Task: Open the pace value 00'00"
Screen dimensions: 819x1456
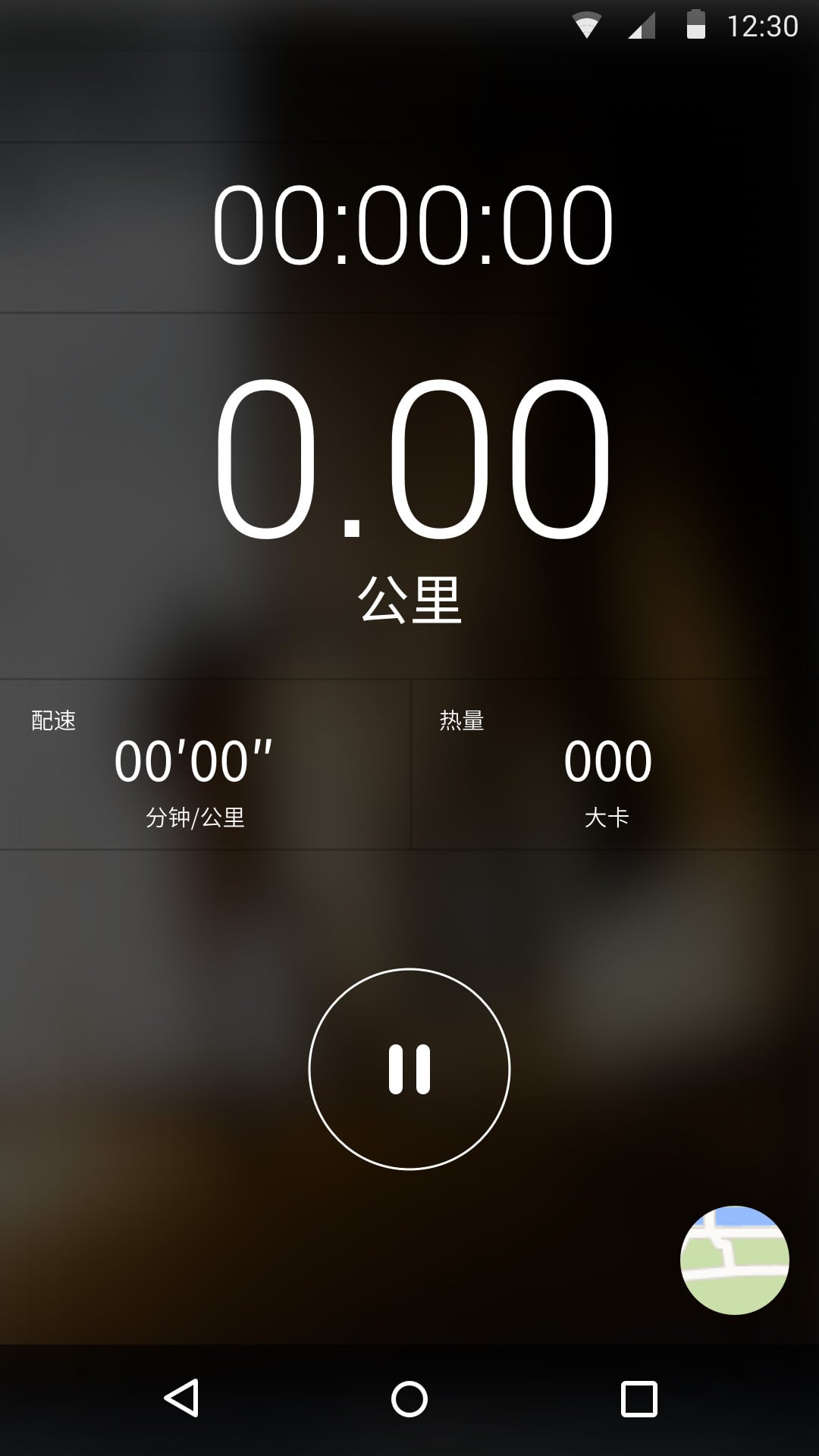Action: (x=192, y=761)
